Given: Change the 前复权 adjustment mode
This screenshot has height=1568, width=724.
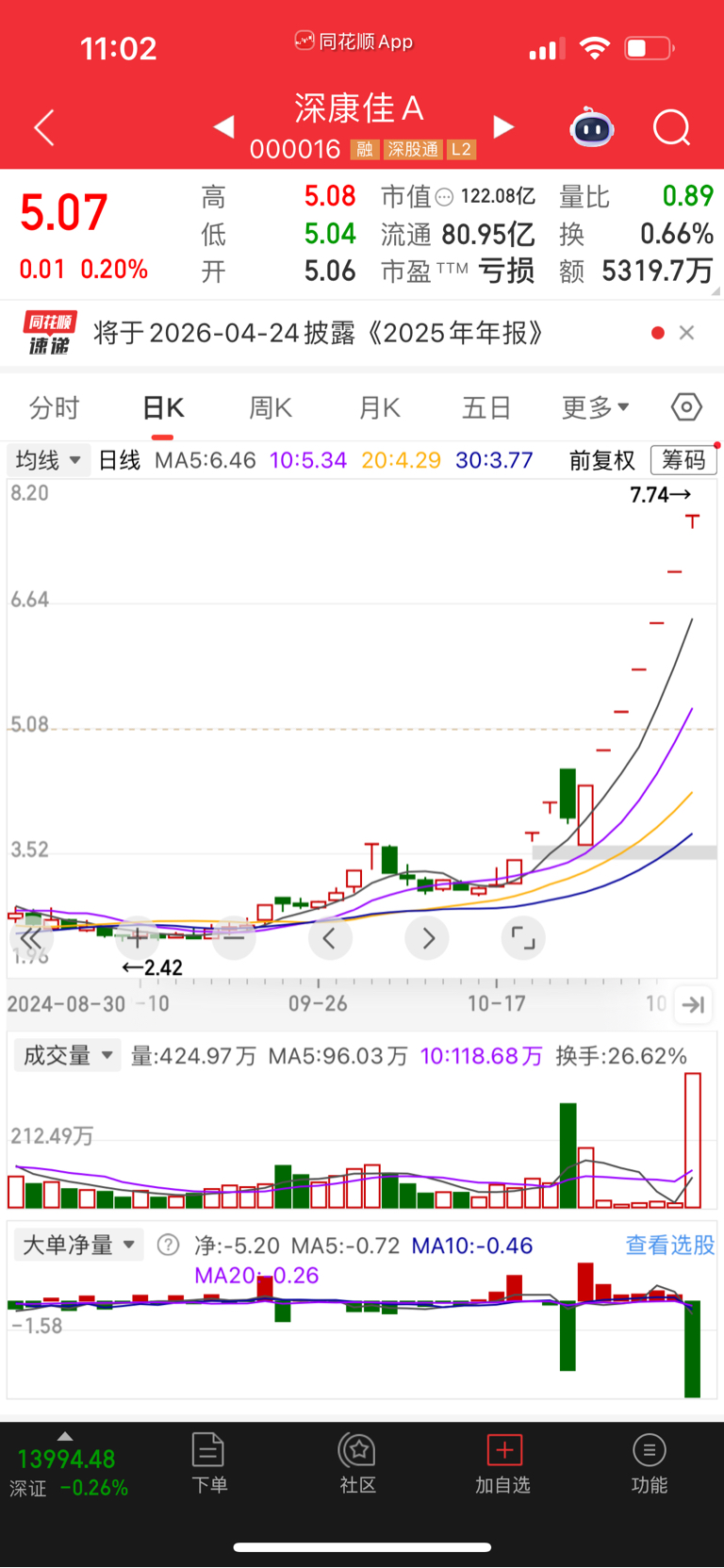Looking at the screenshot, I should click(602, 460).
